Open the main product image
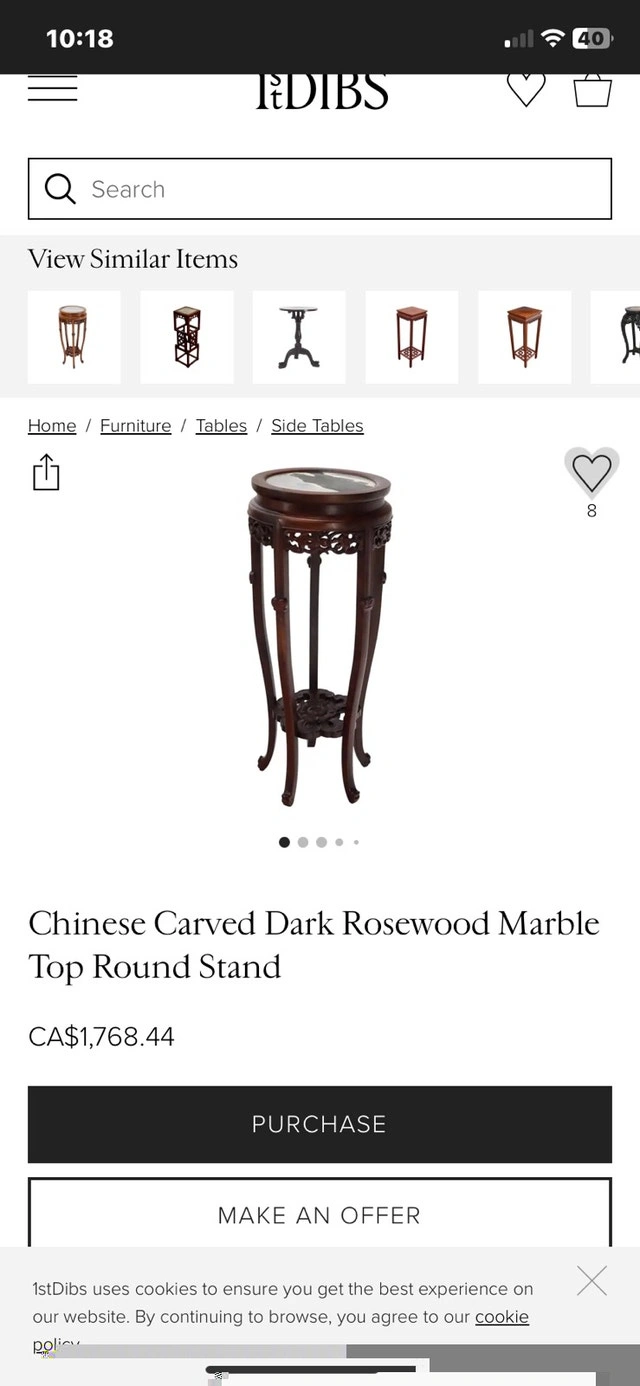The image size is (640, 1386). coord(319,635)
